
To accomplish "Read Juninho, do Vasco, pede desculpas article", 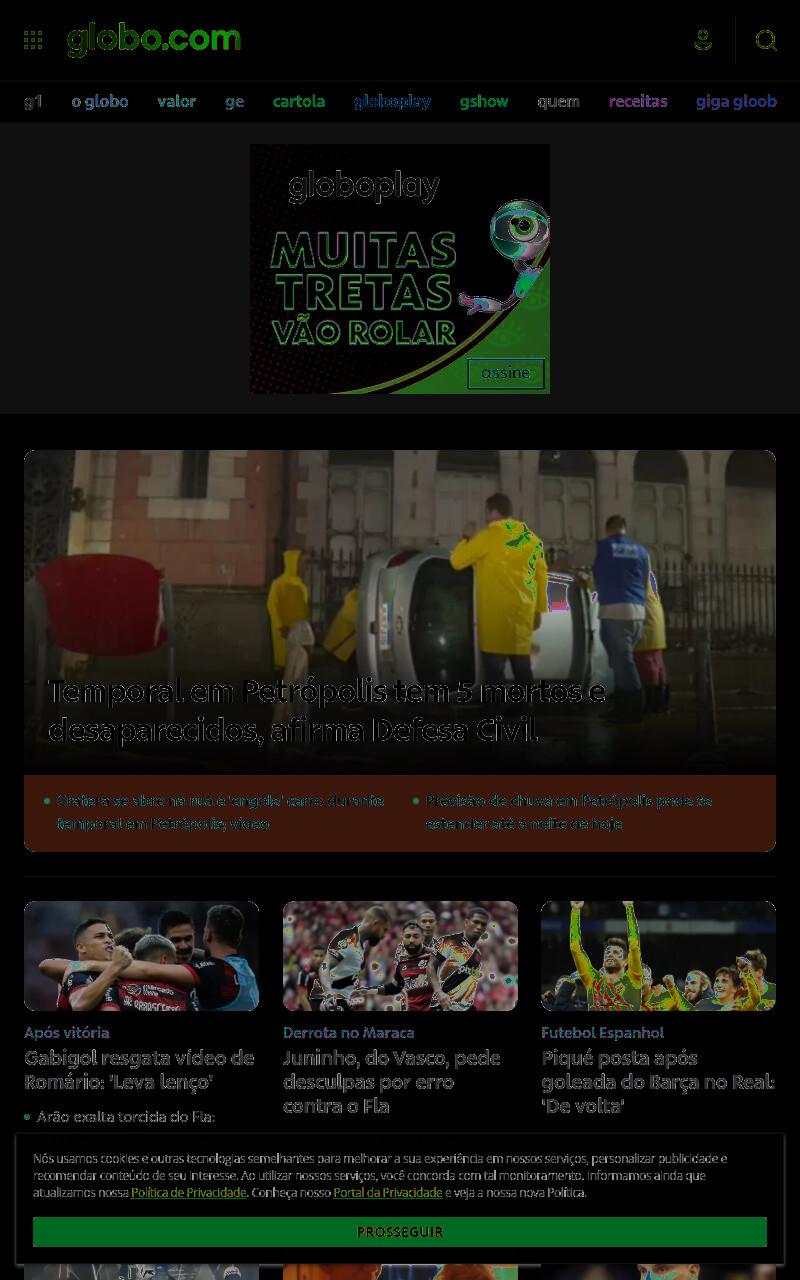I will [392, 1082].
